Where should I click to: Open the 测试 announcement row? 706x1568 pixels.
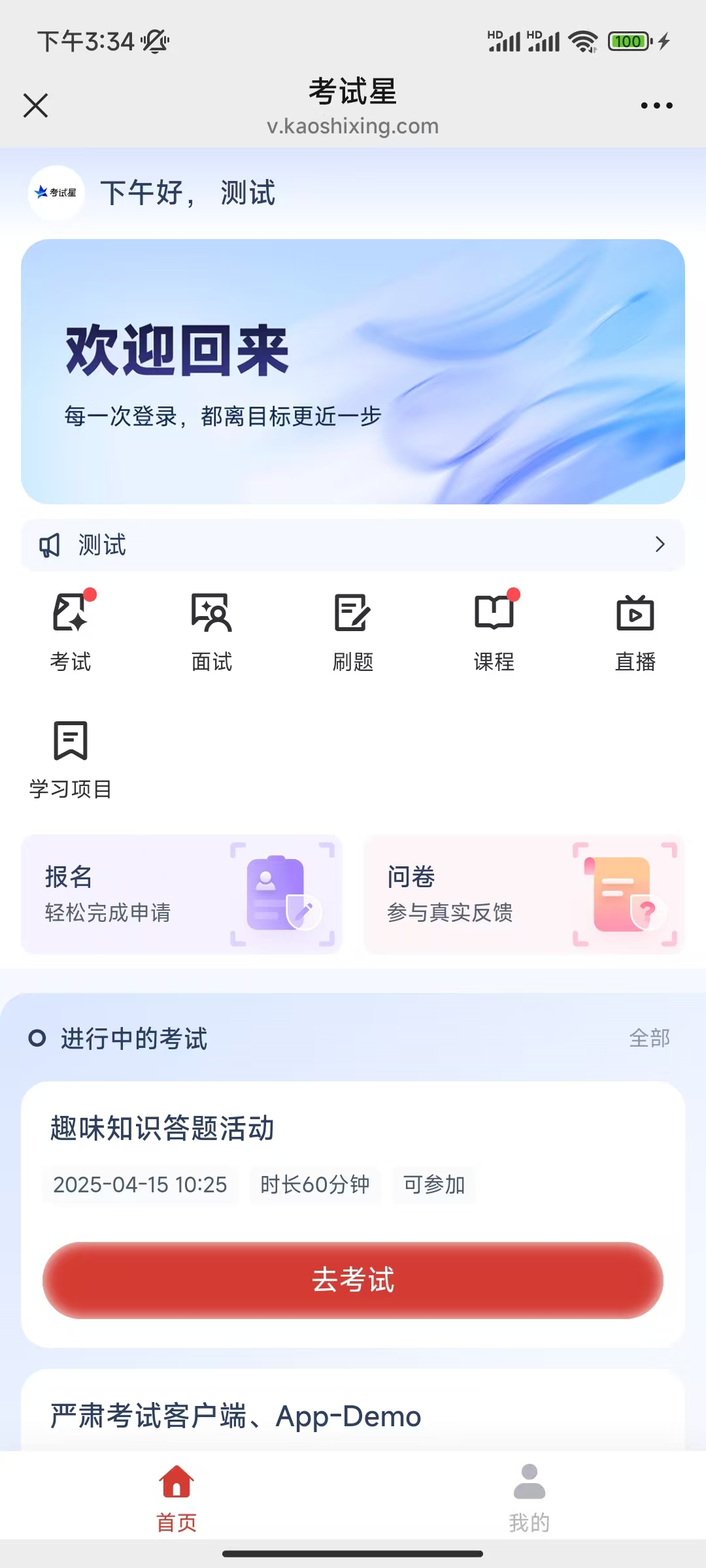353,545
